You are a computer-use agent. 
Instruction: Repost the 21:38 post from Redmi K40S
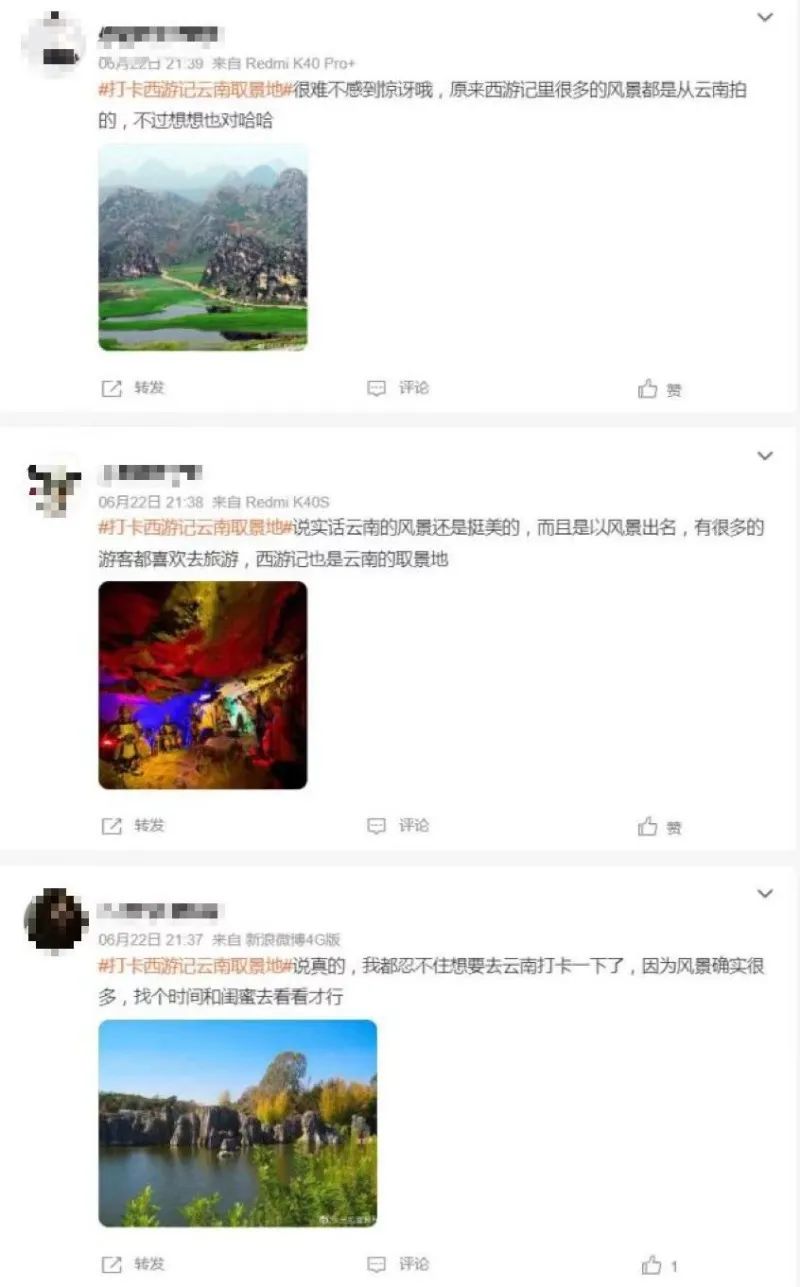(x=132, y=826)
